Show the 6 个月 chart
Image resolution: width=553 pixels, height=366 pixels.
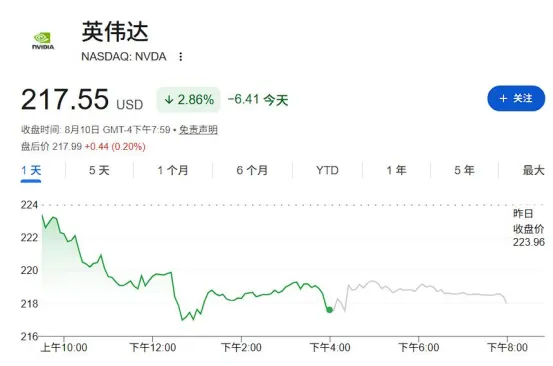(252, 171)
